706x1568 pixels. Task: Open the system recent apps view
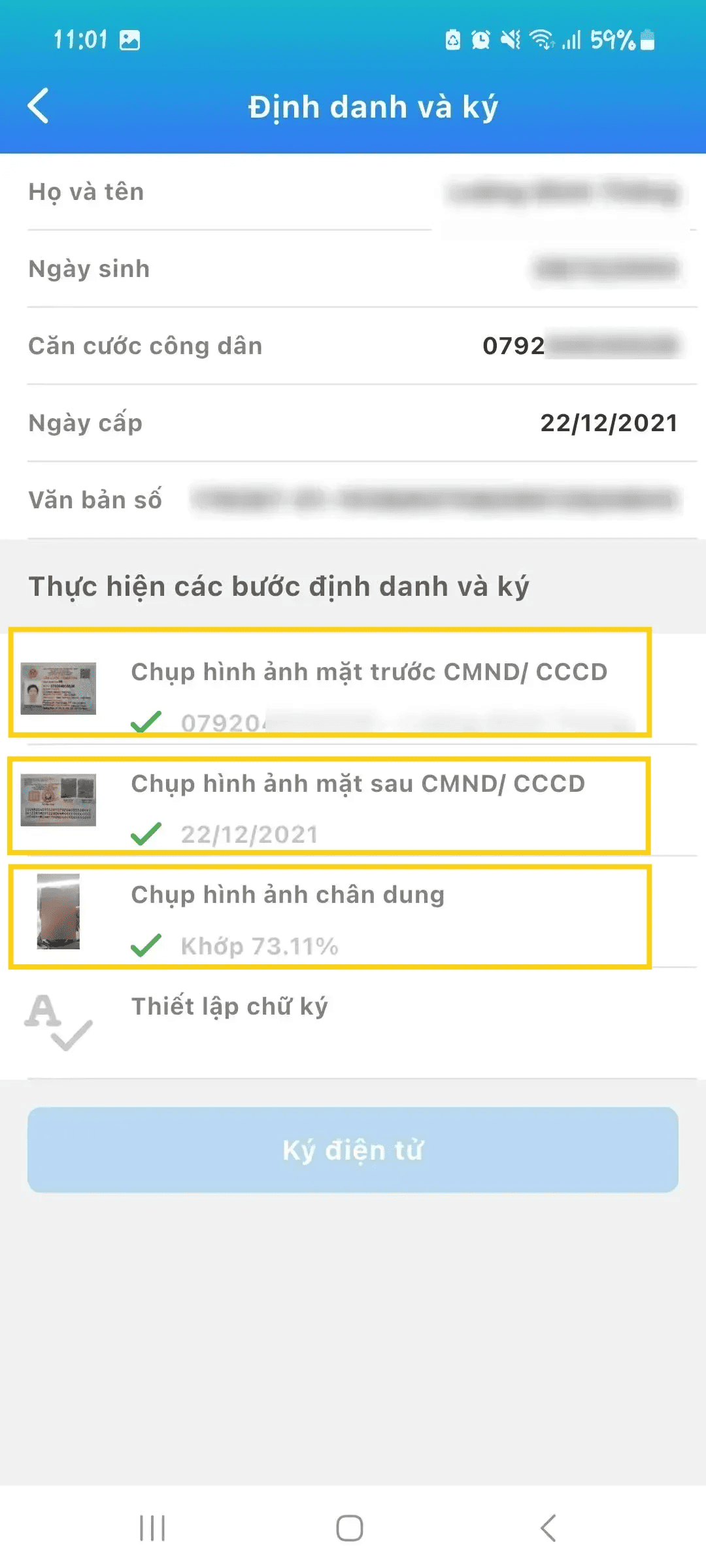tap(152, 1528)
